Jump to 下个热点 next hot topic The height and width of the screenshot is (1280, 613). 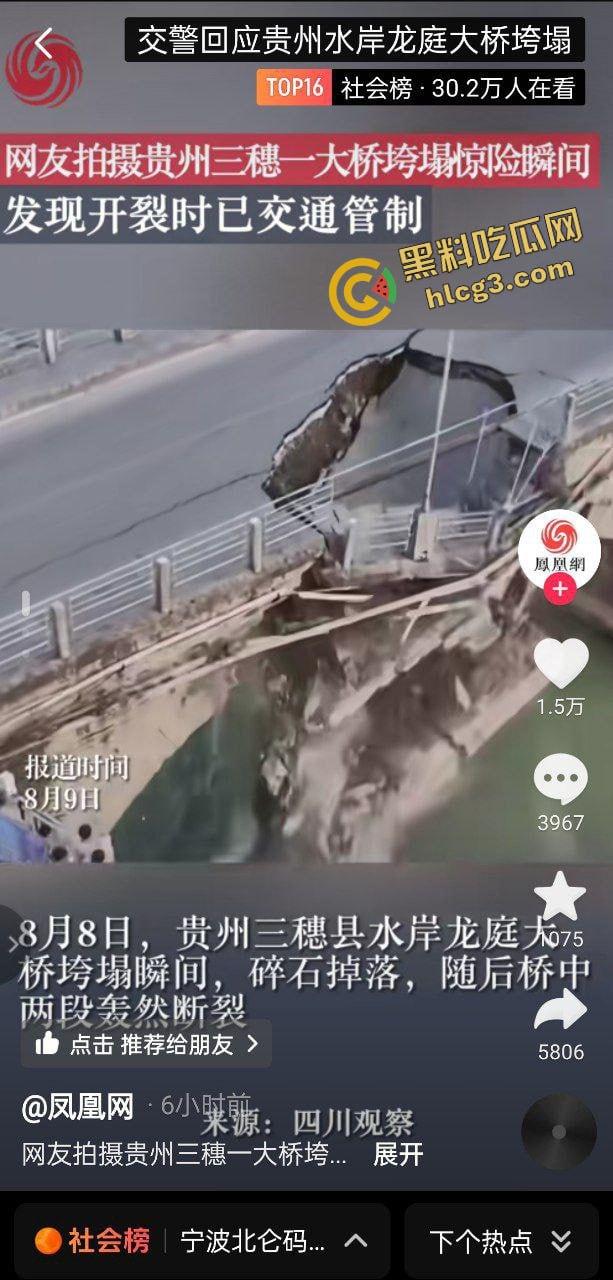click(500, 1241)
